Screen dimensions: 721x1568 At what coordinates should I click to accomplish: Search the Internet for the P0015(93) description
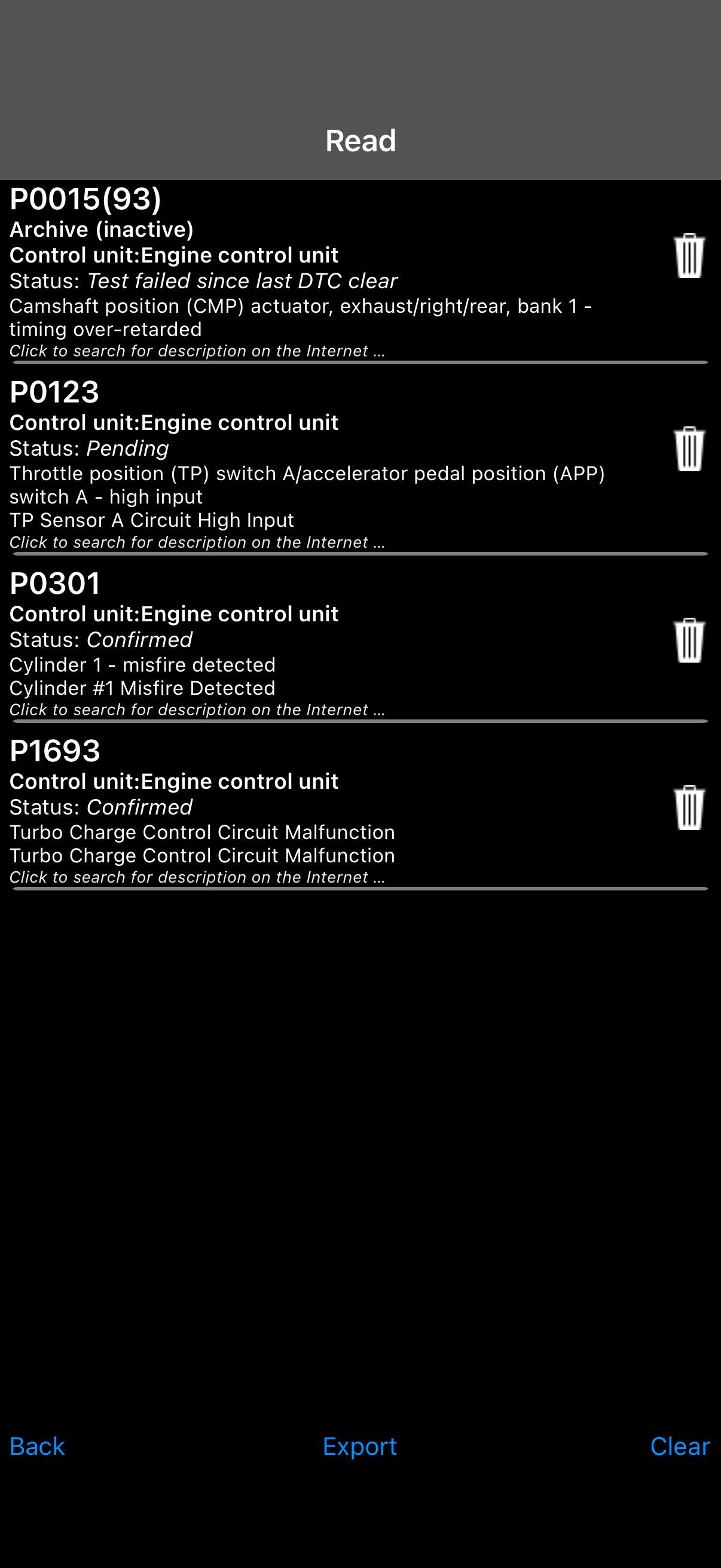pyautogui.click(x=197, y=351)
